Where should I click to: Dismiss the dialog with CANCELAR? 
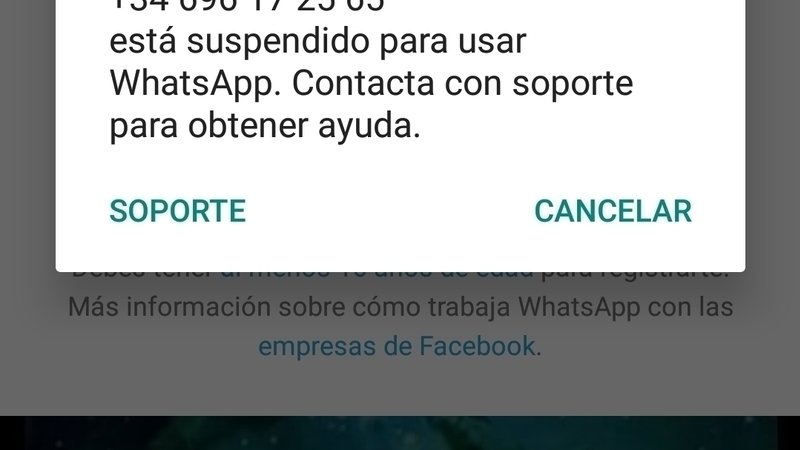point(612,211)
